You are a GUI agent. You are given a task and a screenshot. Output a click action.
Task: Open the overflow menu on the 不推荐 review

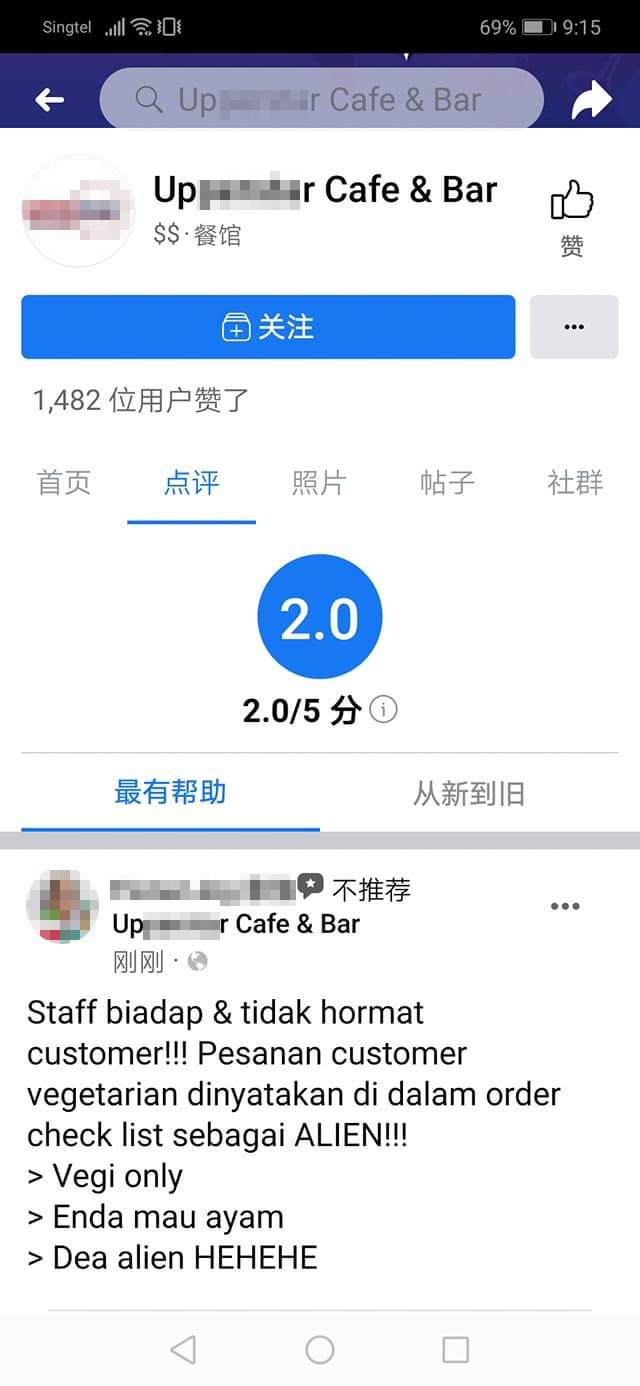click(565, 906)
